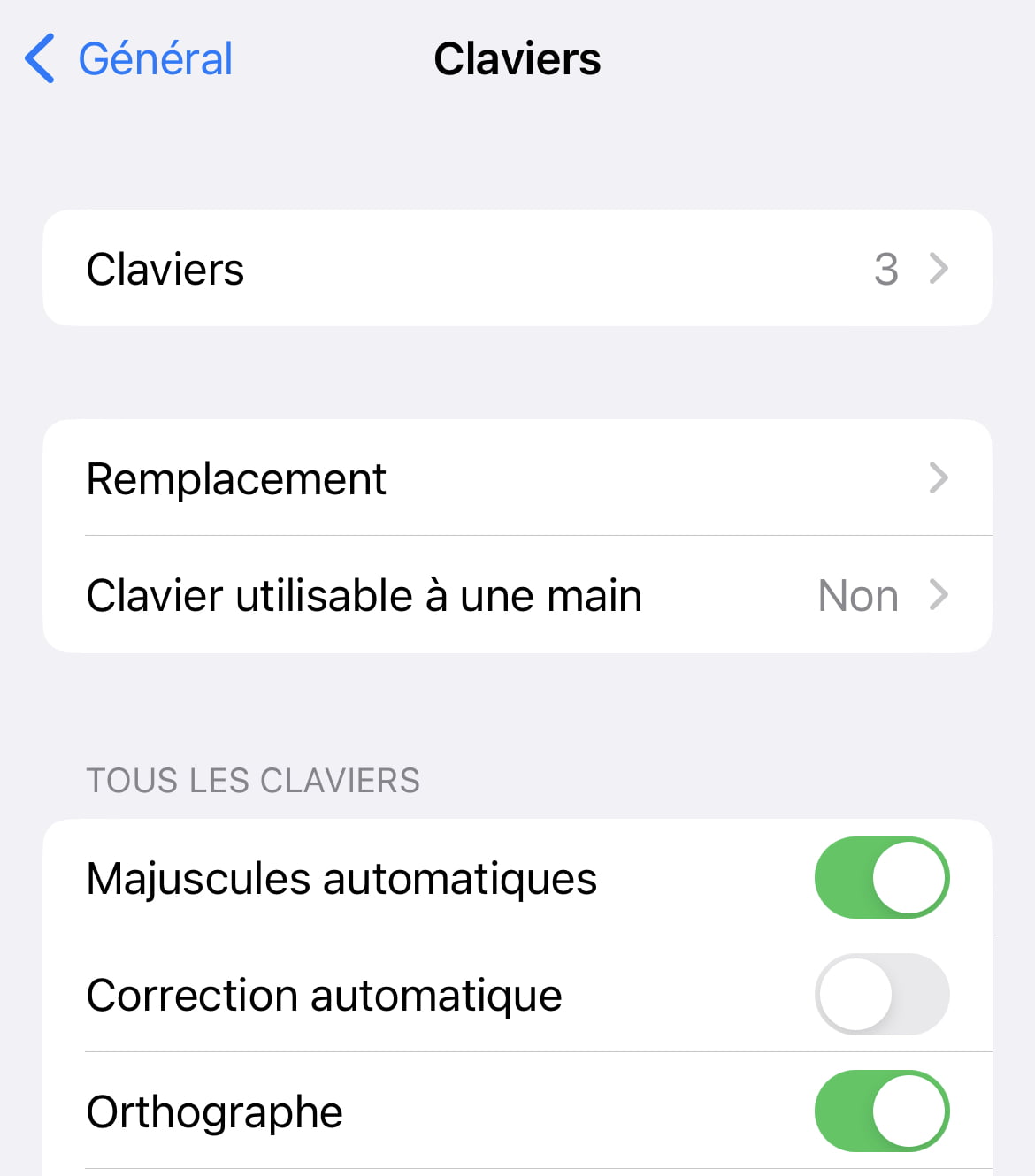The height and width of the screenshot is (1176, 1035).
Task: Open Remplacement shortcuts page
Action: click(x=236, y=478)
